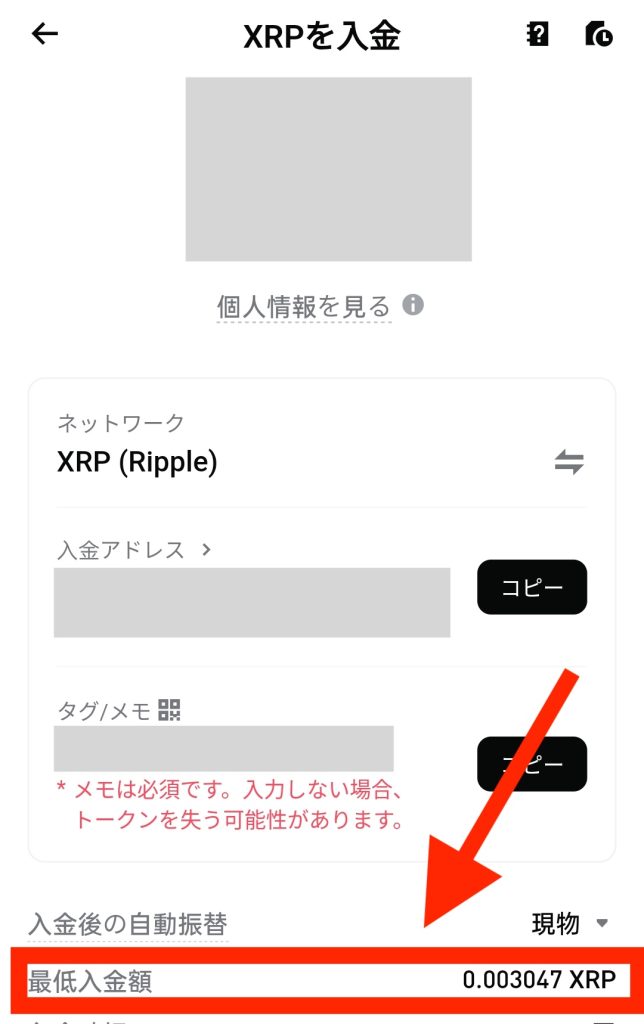
Task: Copy the tag/memo value
Action: pyautogui.click(x=531, y=763)
